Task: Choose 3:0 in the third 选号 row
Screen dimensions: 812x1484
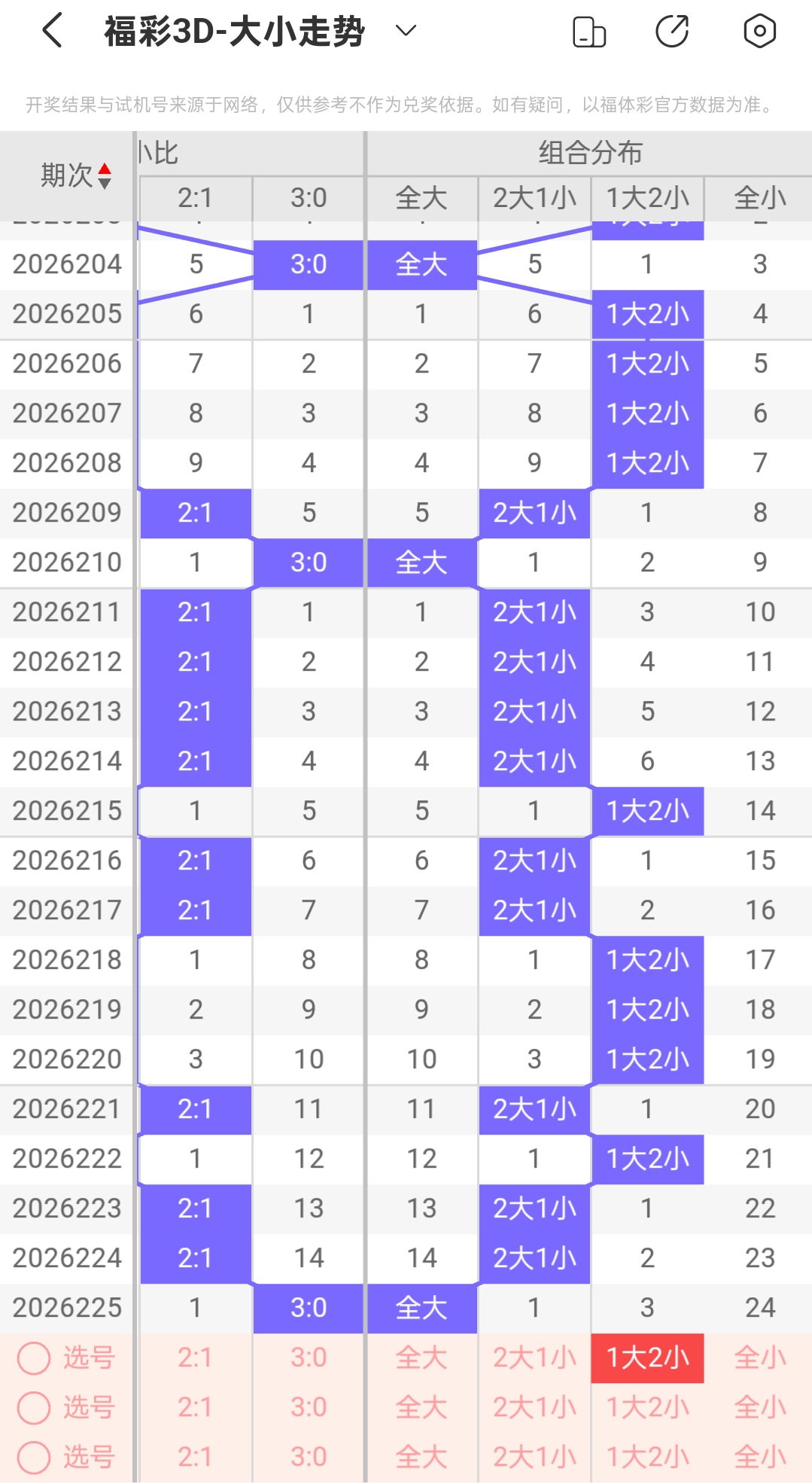Action: coord(309,1458)
